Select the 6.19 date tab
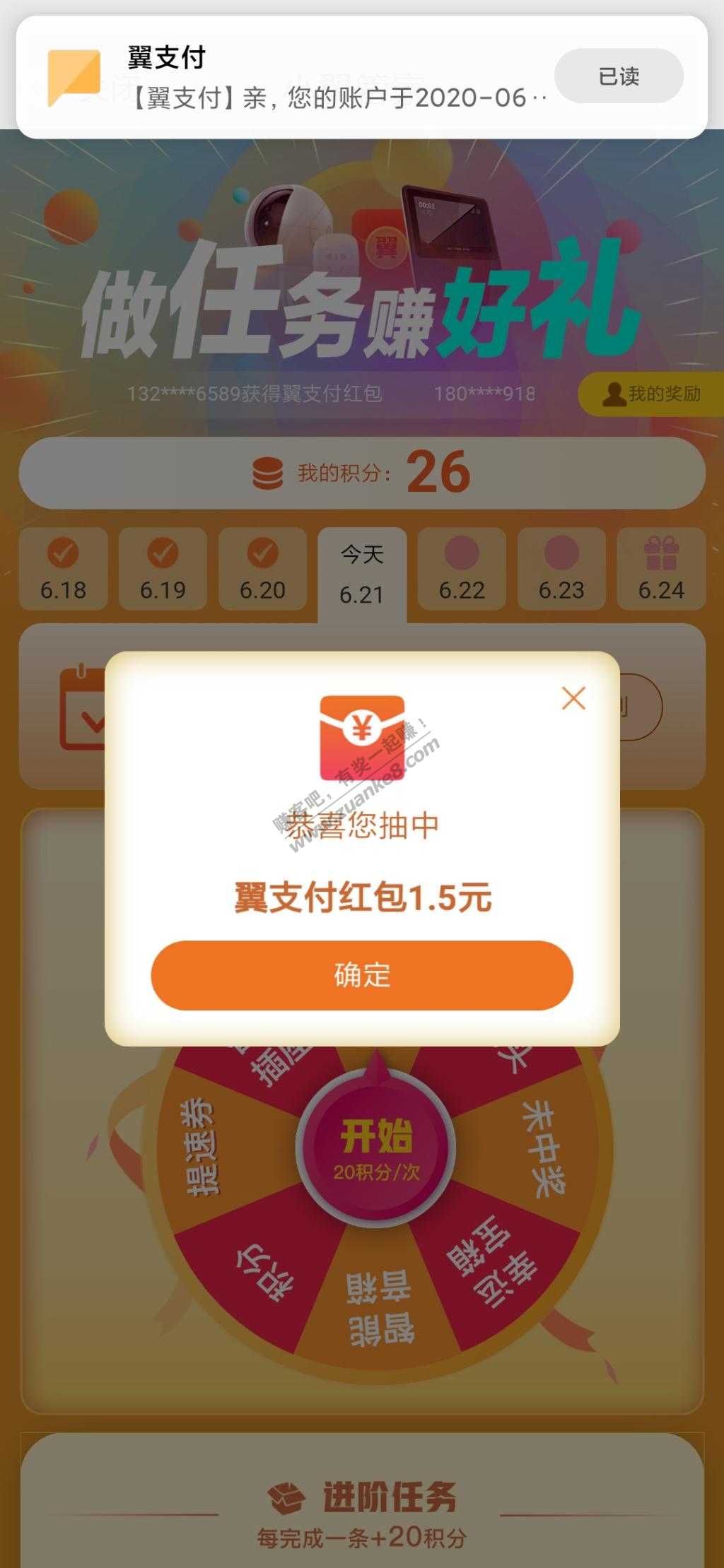Image resolution: width=724 pixels, height=1568 pixels. pos(163,570)
